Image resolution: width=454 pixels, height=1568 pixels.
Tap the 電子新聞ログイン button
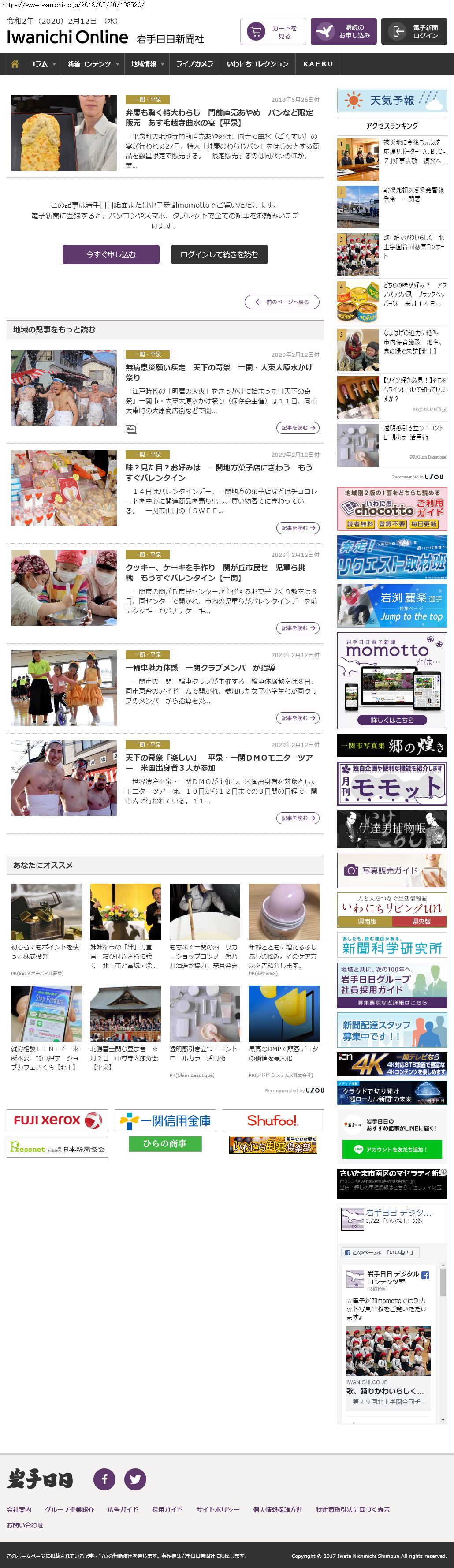tap(414, 32)
